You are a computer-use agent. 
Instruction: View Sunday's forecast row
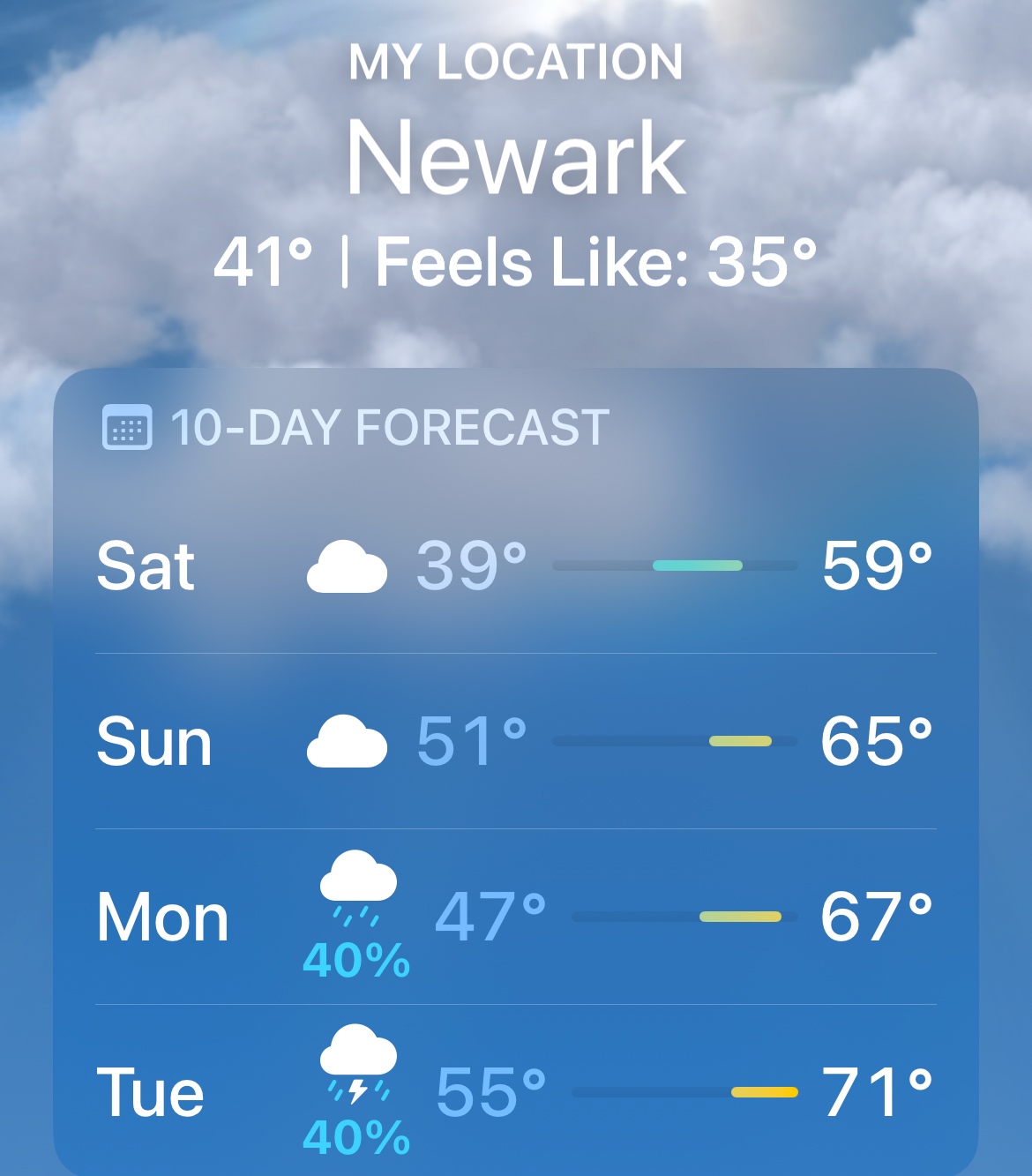515,741
